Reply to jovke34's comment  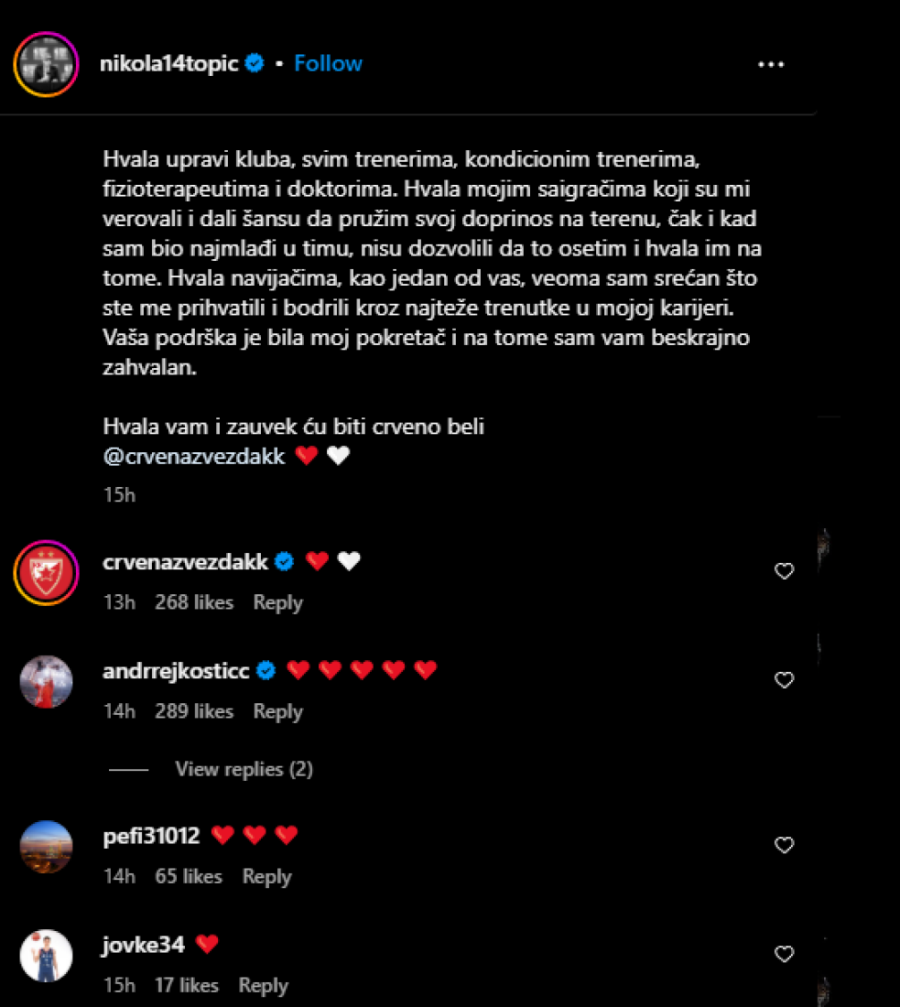tap(263, 985)
